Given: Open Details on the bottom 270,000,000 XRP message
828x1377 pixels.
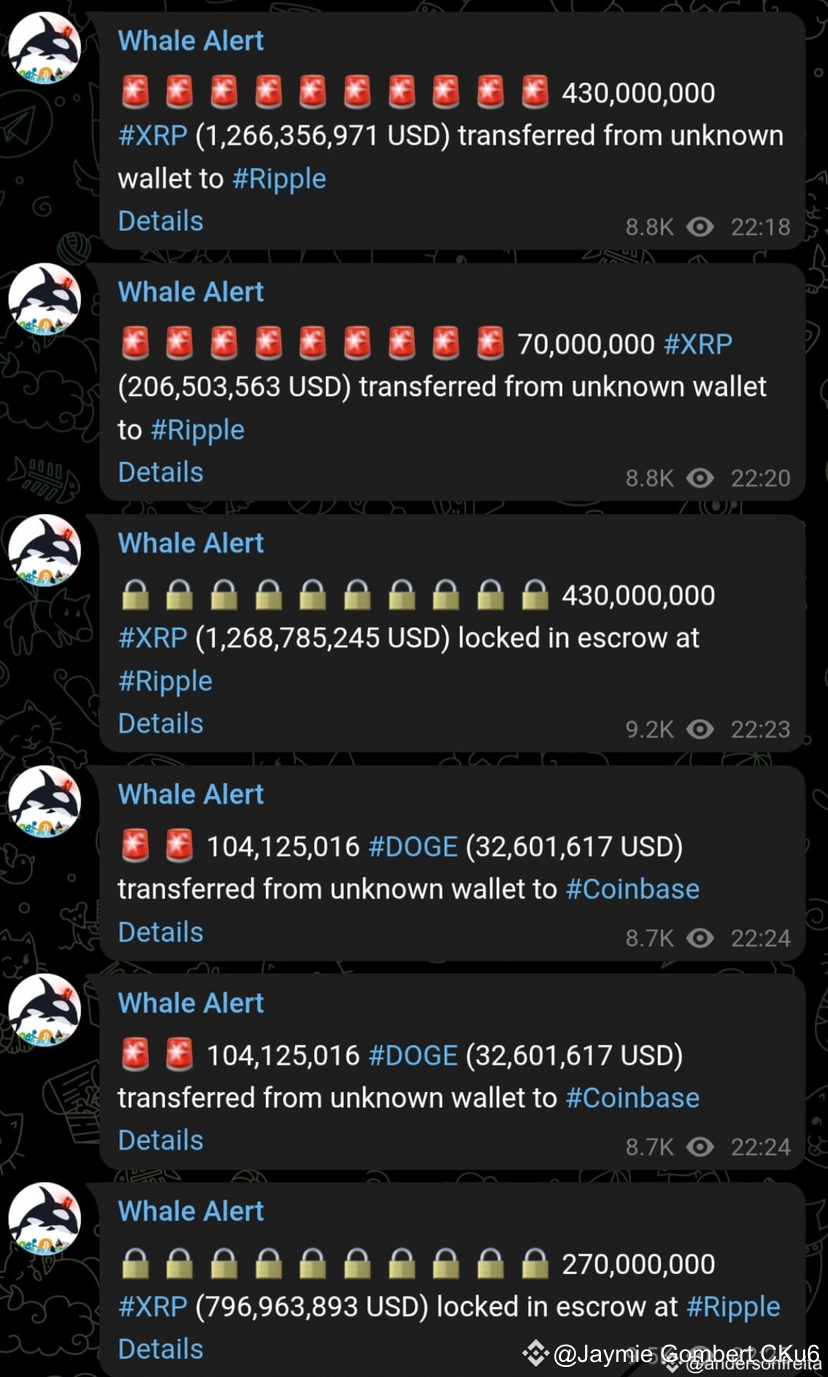Looking at the screenshot, I should [160, 1348].
